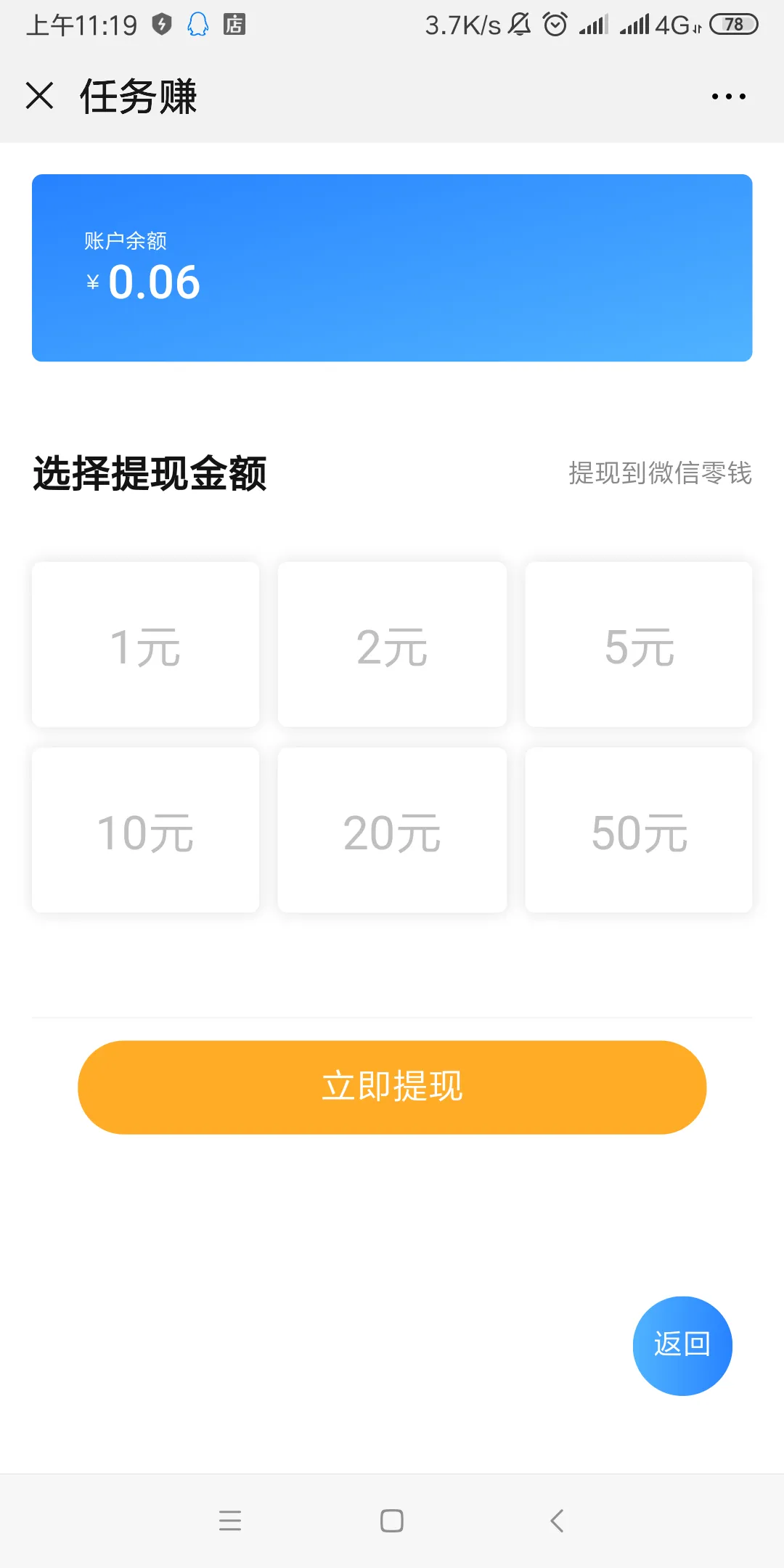This screenshot has height=1568, width=784.
Task: Select the 1元 withdrawal amount
Action: click(144, 644)
